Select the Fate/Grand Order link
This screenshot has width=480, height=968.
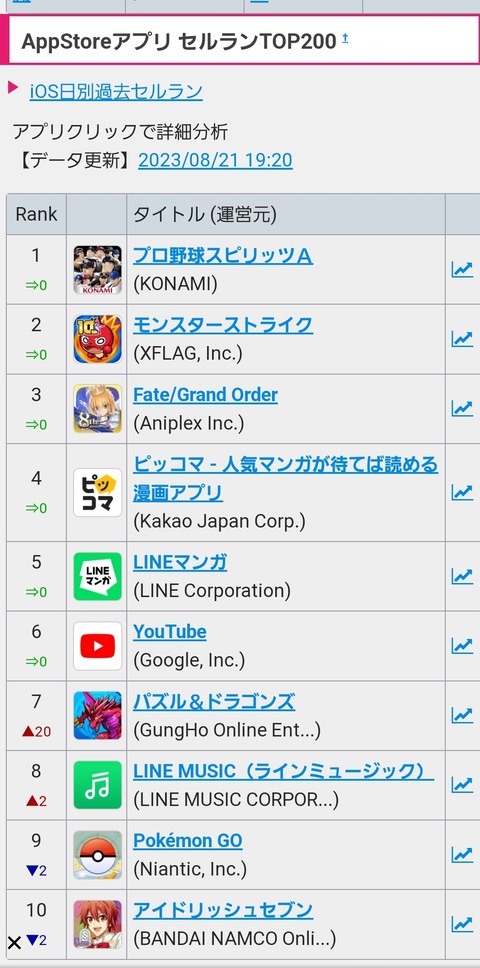pos(205,394)
